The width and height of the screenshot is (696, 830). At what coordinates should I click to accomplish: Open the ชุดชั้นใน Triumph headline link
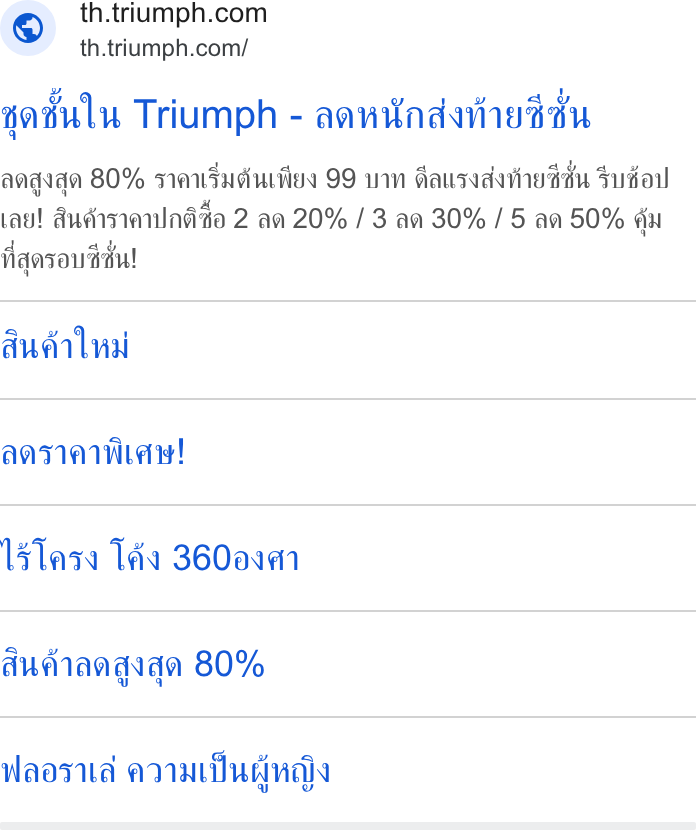click(295, 114)
